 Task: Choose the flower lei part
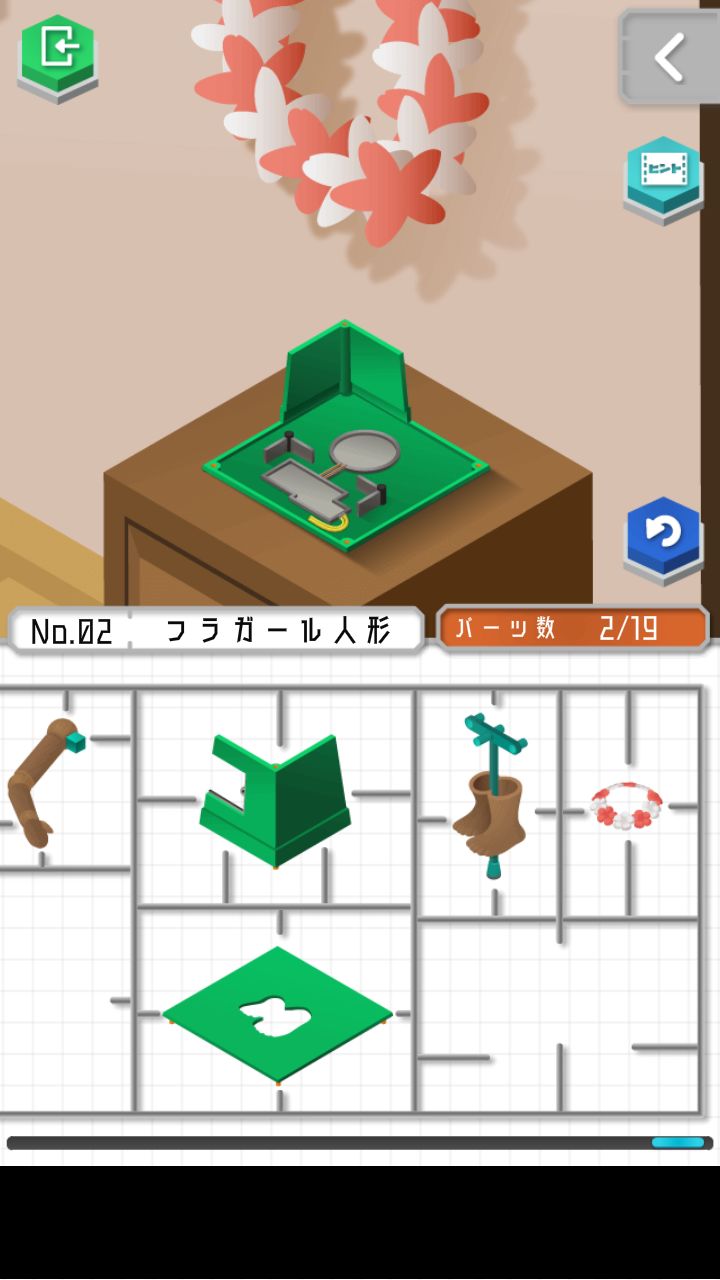[x=626, y=806]
